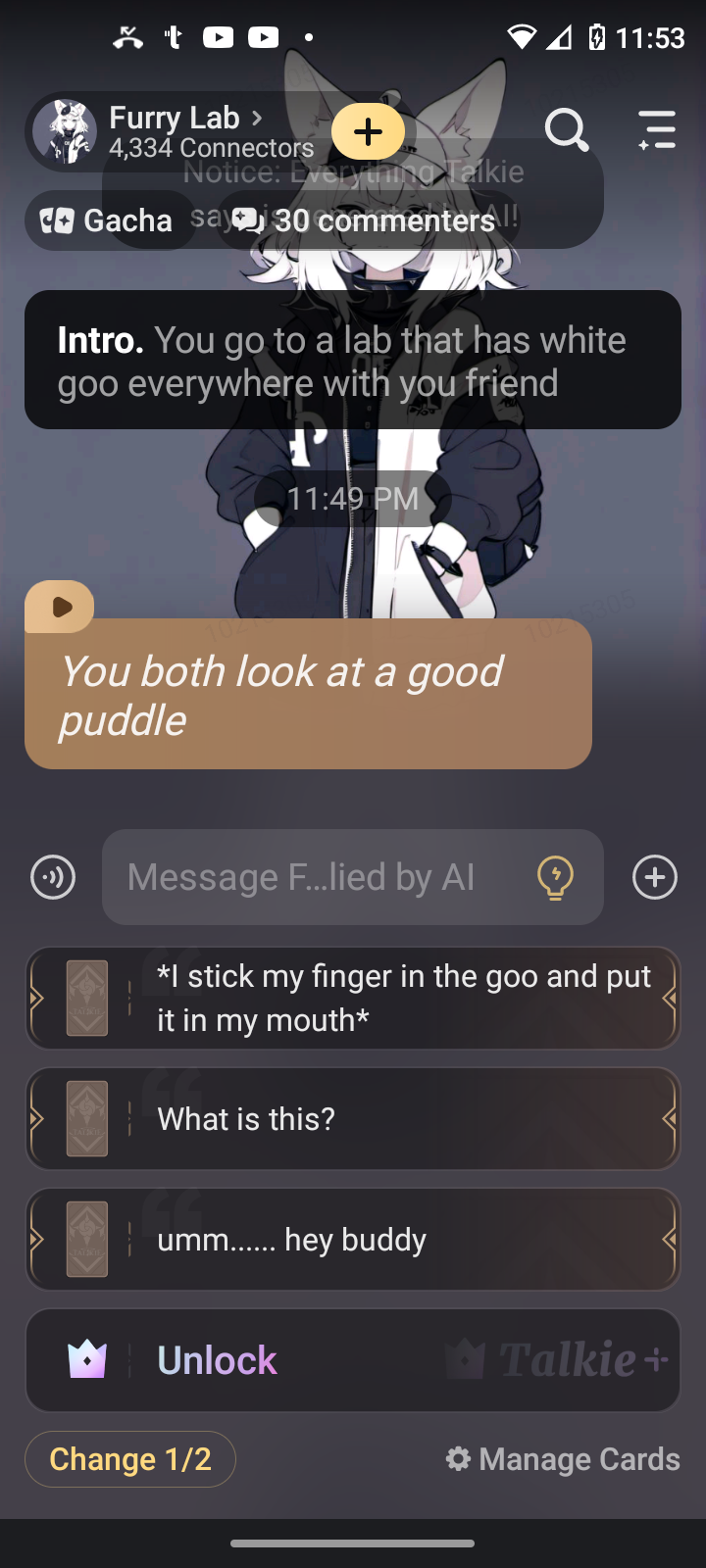The image size is (706, 1568).
Task: Unlock the Talkie+ card
Action: (353, 1360)
